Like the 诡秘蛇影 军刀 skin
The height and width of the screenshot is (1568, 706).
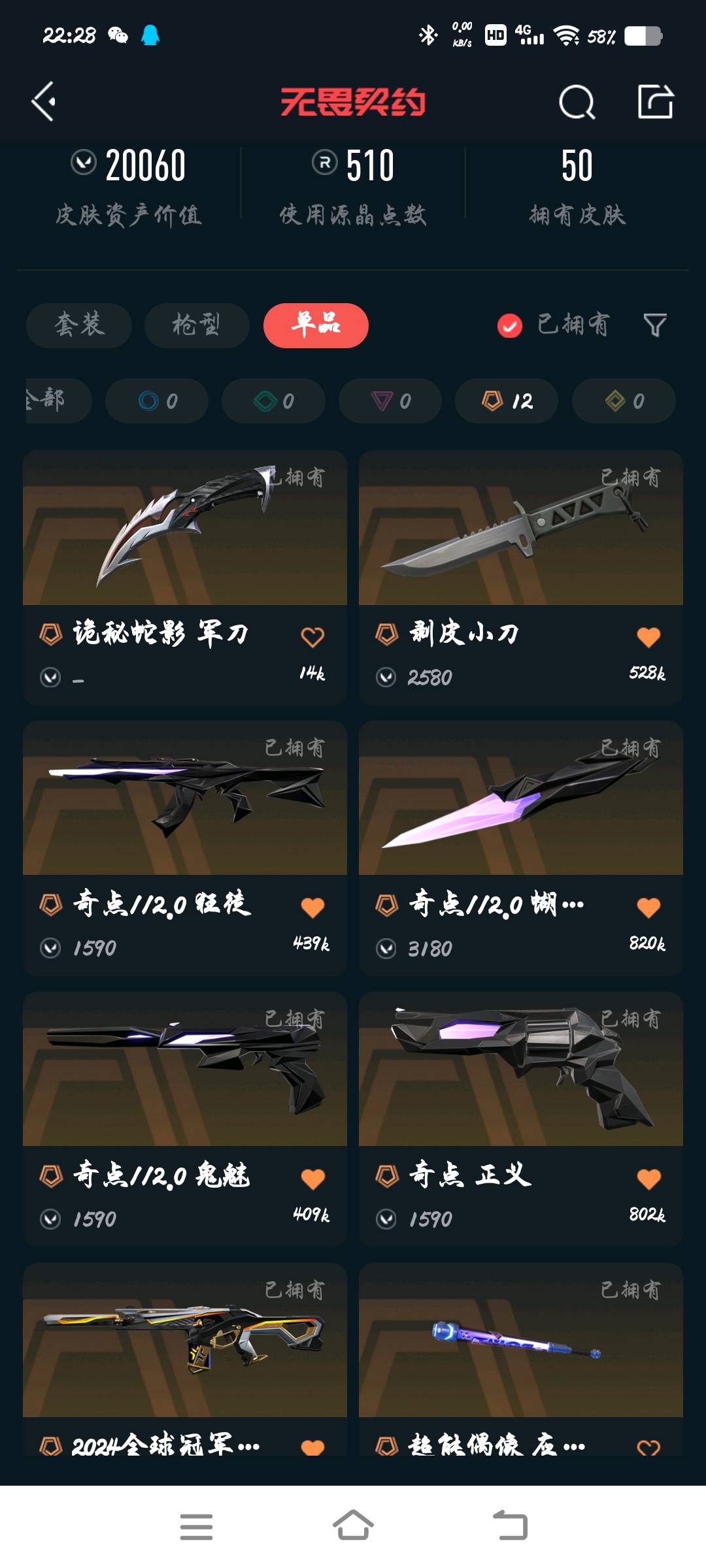pos(312,636)
